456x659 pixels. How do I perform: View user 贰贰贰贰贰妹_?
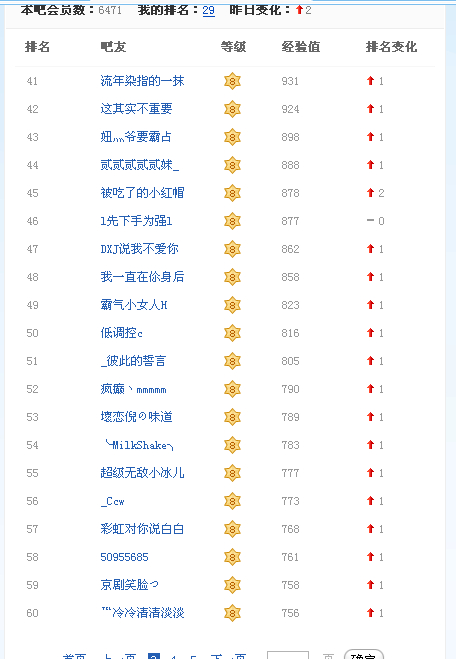click(140, 165)
